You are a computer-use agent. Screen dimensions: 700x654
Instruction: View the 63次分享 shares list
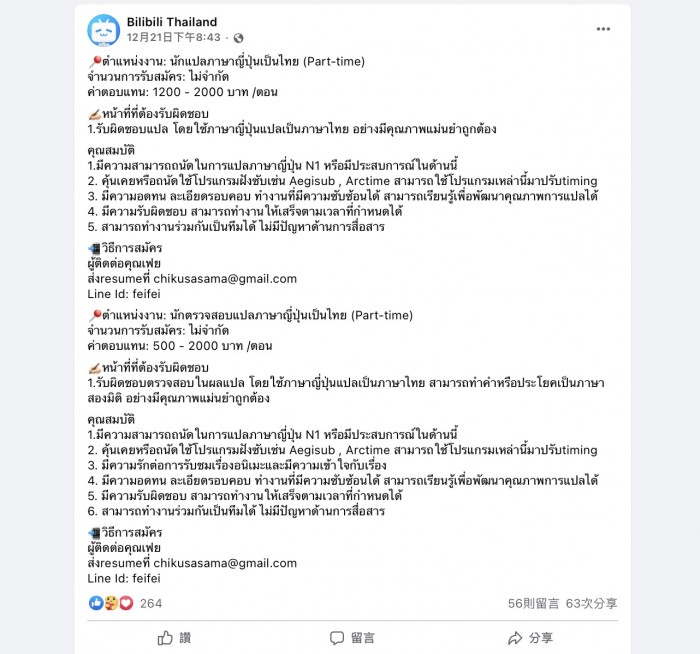point(591,603)
